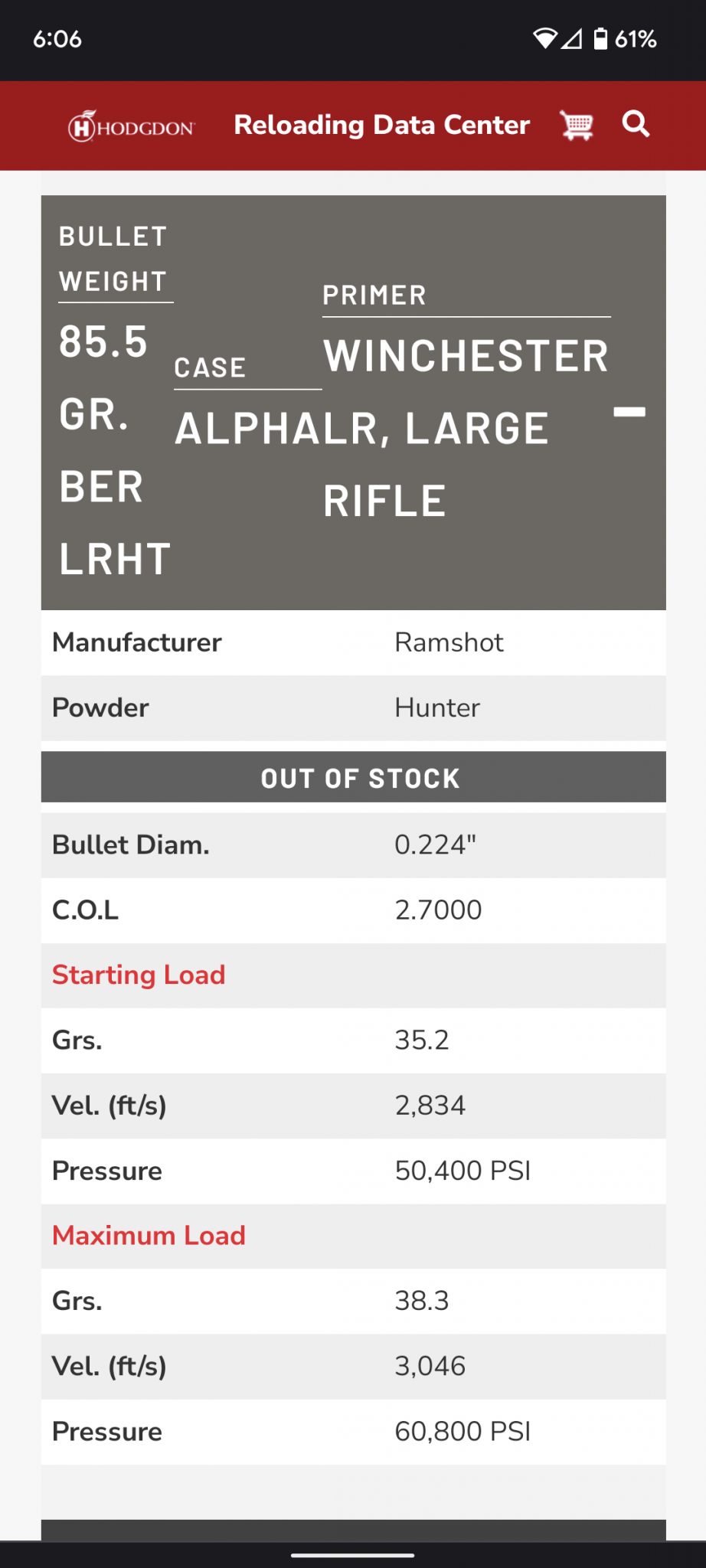
Task: Open the shopping cart
Action: click(x=577, y=125)
